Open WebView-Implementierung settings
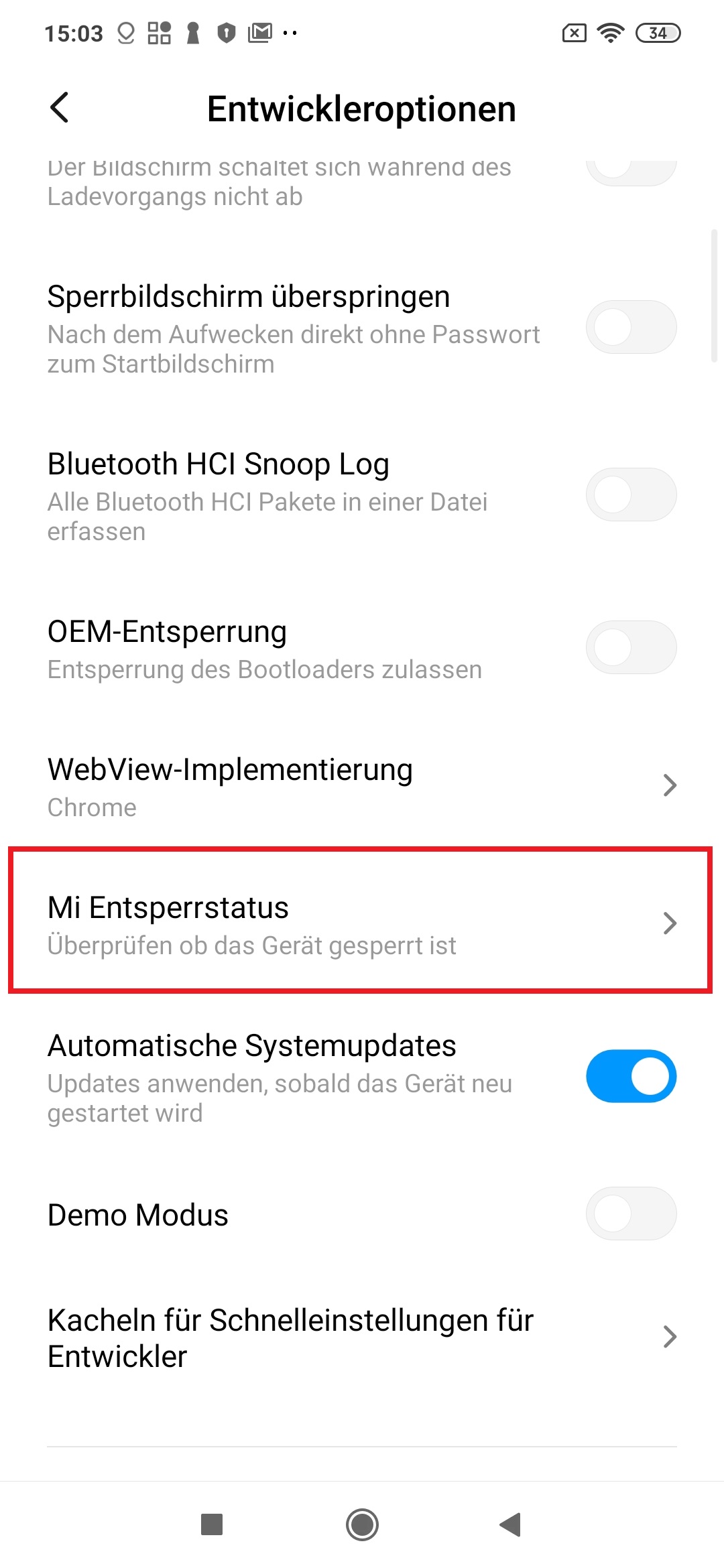The height and width of the screenshot is (1568, 724). click(x=362, y=785)
